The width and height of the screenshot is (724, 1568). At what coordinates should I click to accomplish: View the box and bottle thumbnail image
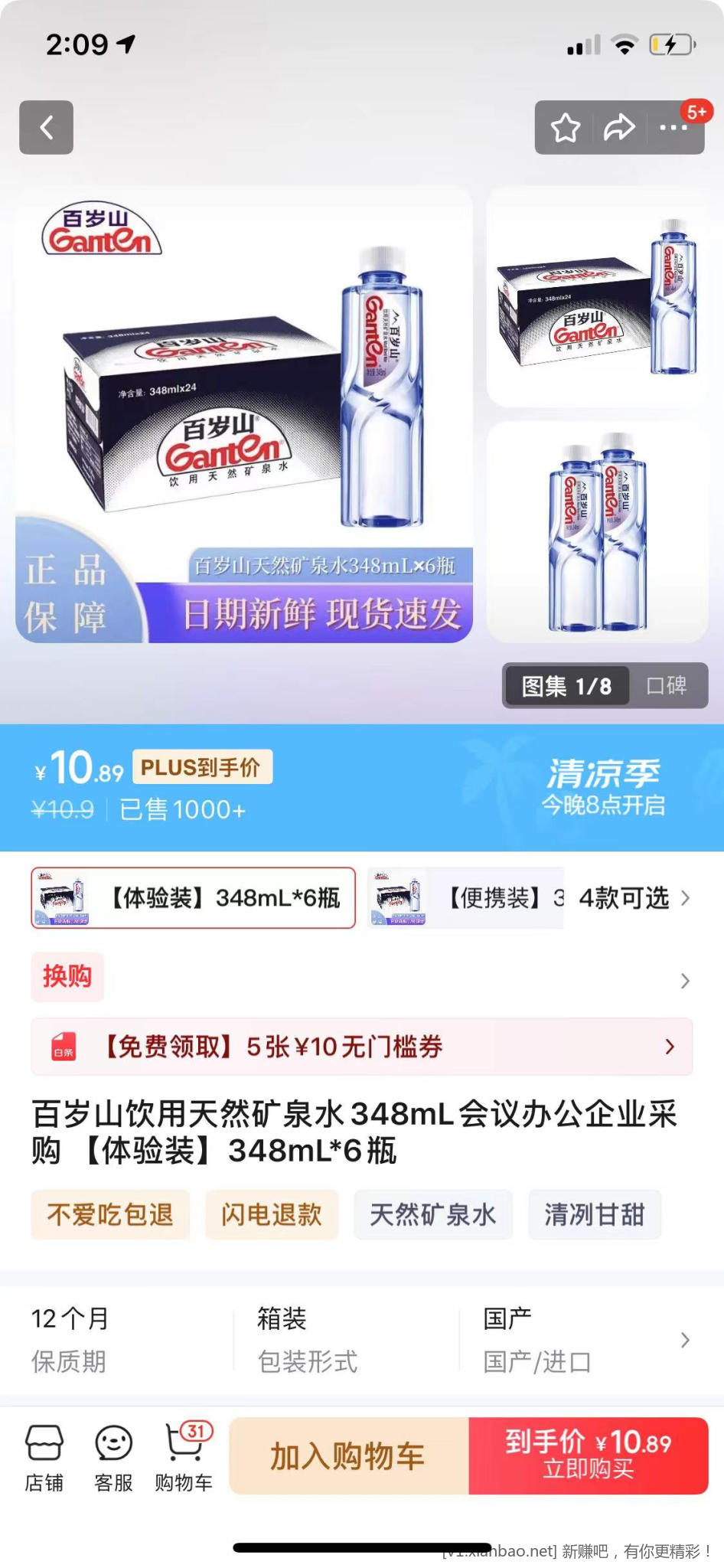coord(597,297)
